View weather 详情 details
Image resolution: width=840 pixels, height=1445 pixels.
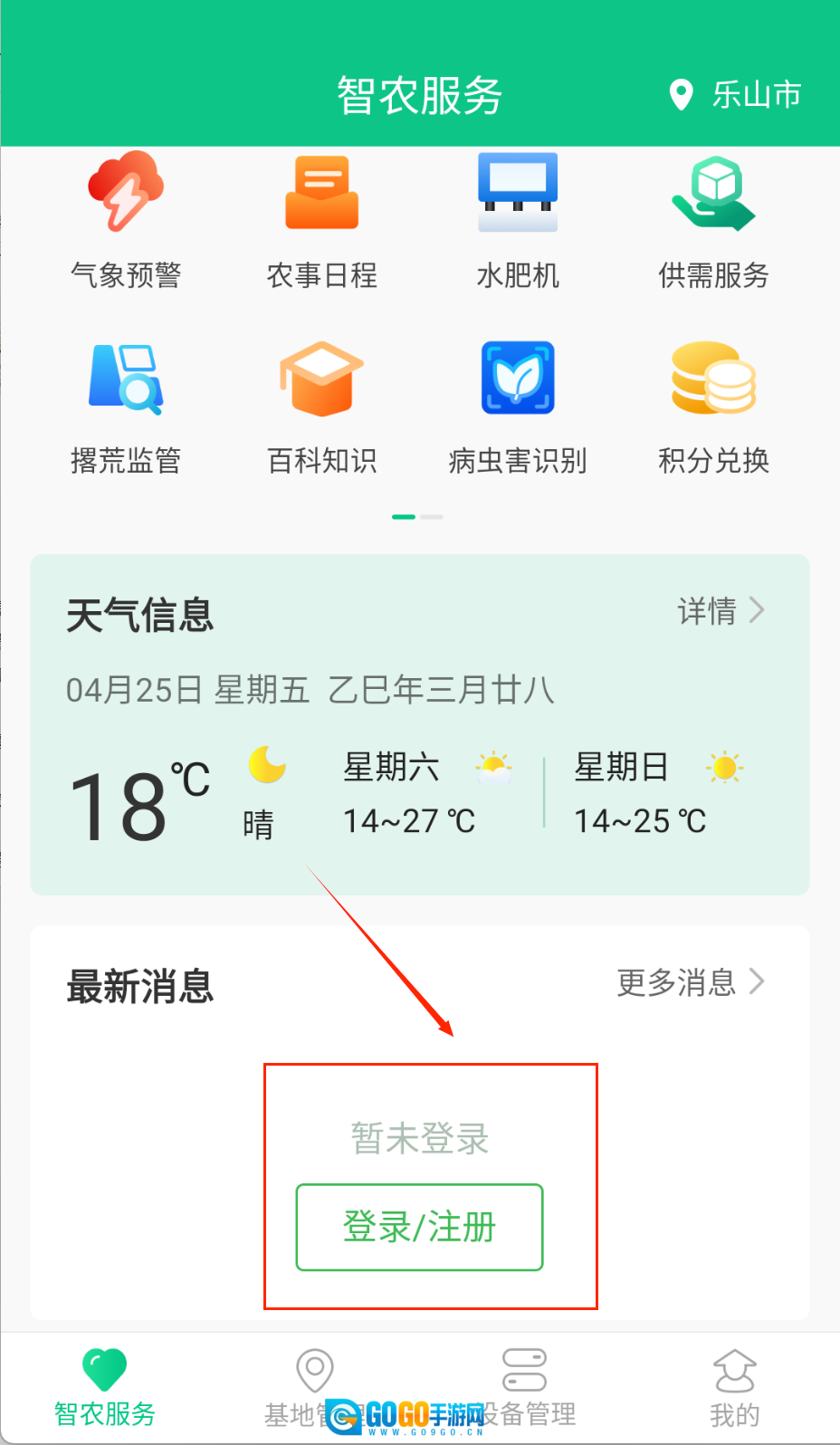tap(721, 611)
